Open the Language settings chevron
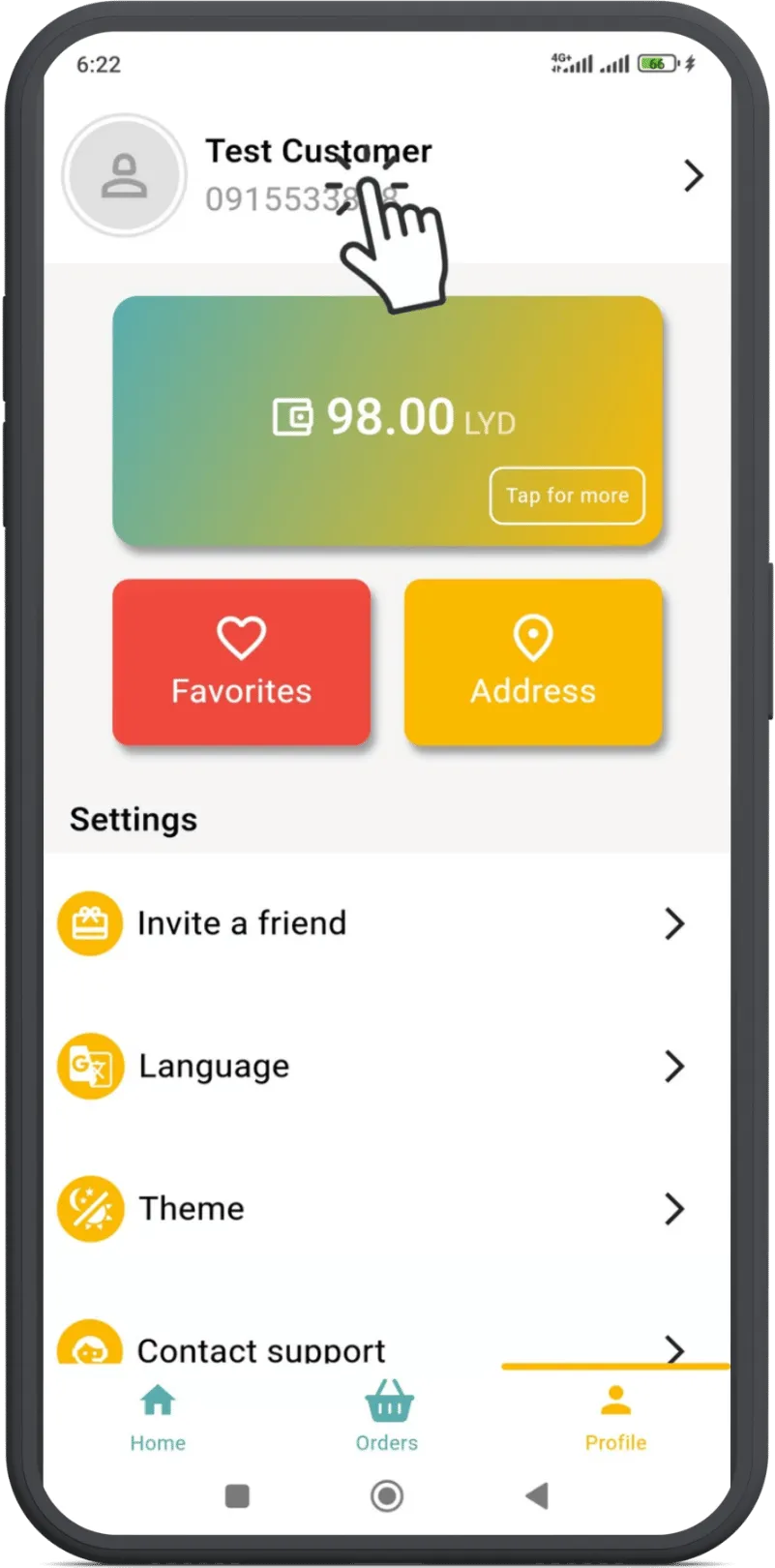 (675, 1066)
